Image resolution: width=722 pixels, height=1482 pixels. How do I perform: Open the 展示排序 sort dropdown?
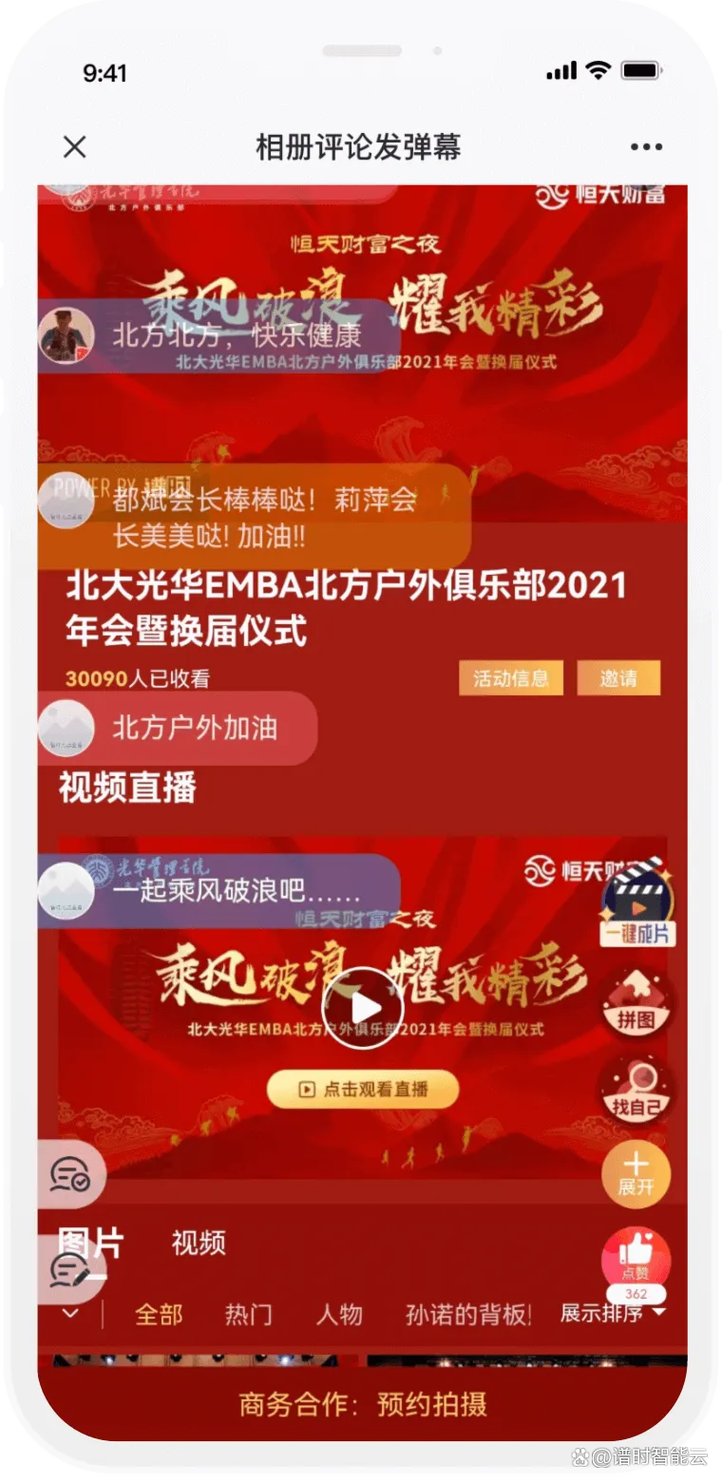click(x=612, y=1314)
